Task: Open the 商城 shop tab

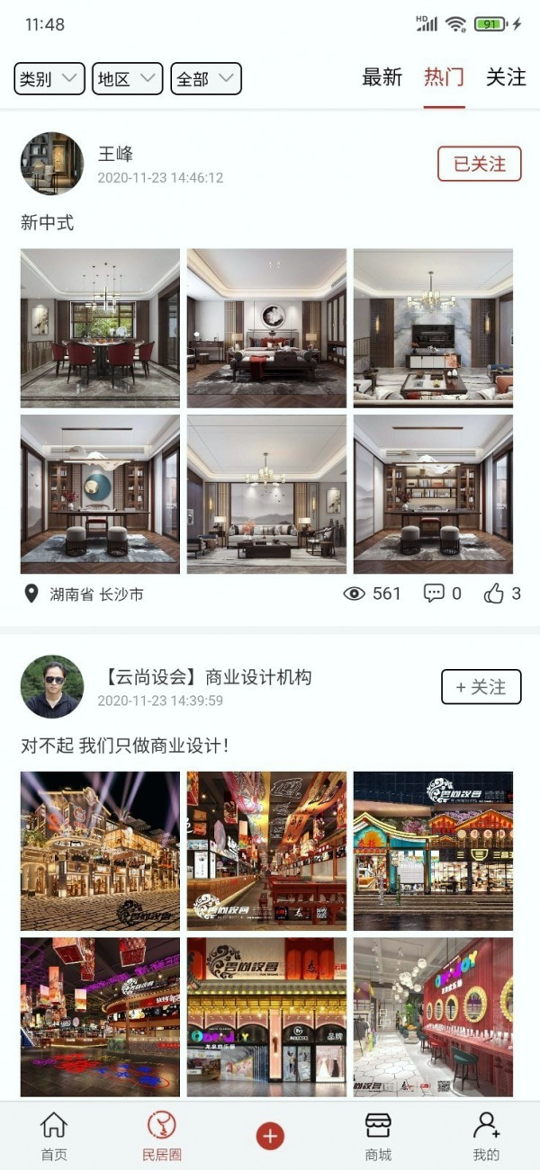Action: point(378,1136)
